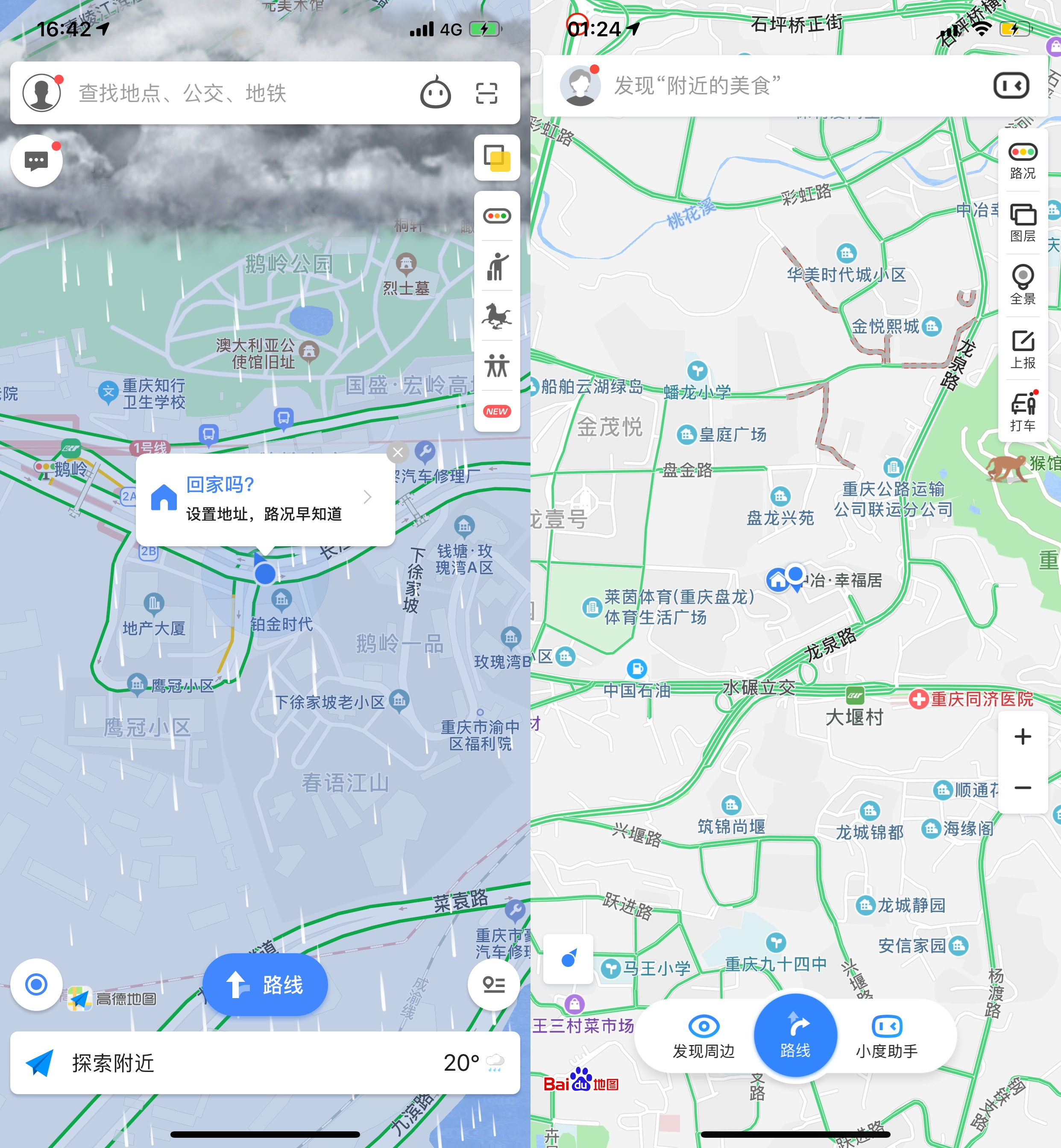The height and width of the screenshot is (1148, 1061).
Task: Open 全景 panorama view
Action: pos(1023,285)
